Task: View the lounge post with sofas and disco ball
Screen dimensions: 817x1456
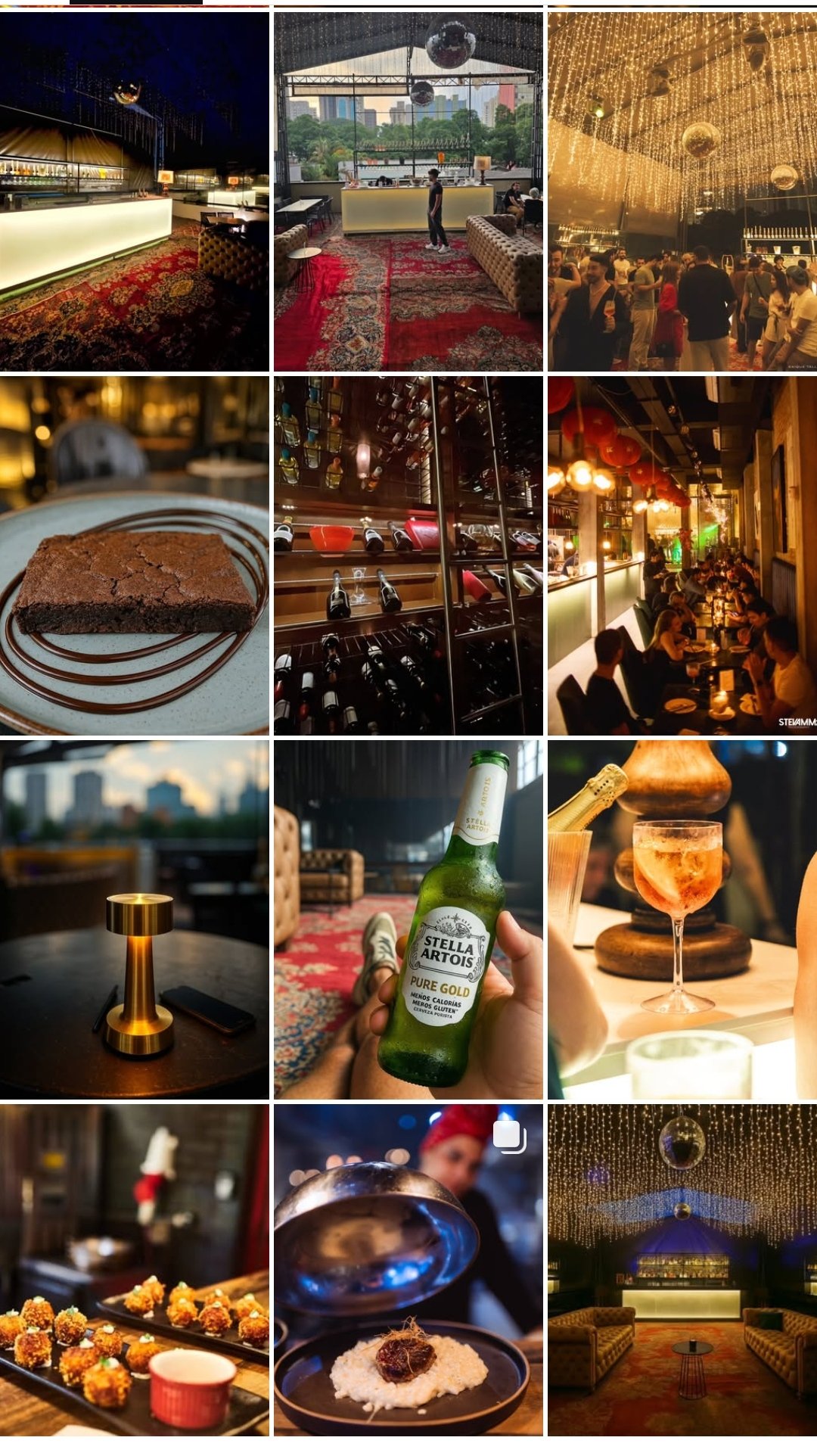Action: (x=682, y=1269)
